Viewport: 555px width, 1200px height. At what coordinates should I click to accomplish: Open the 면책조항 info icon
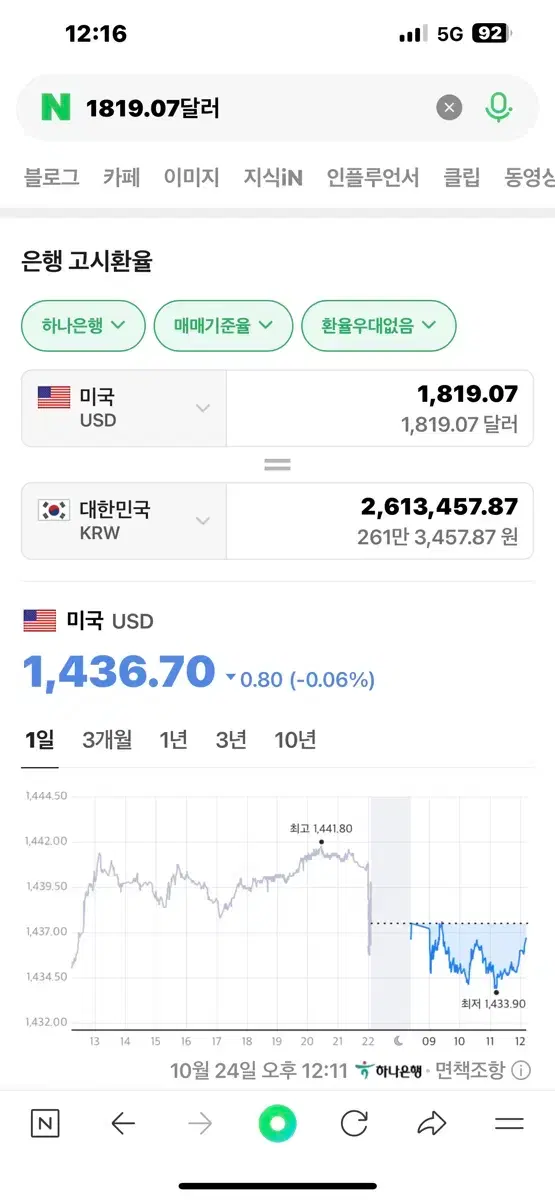[x=521, y=1071]
